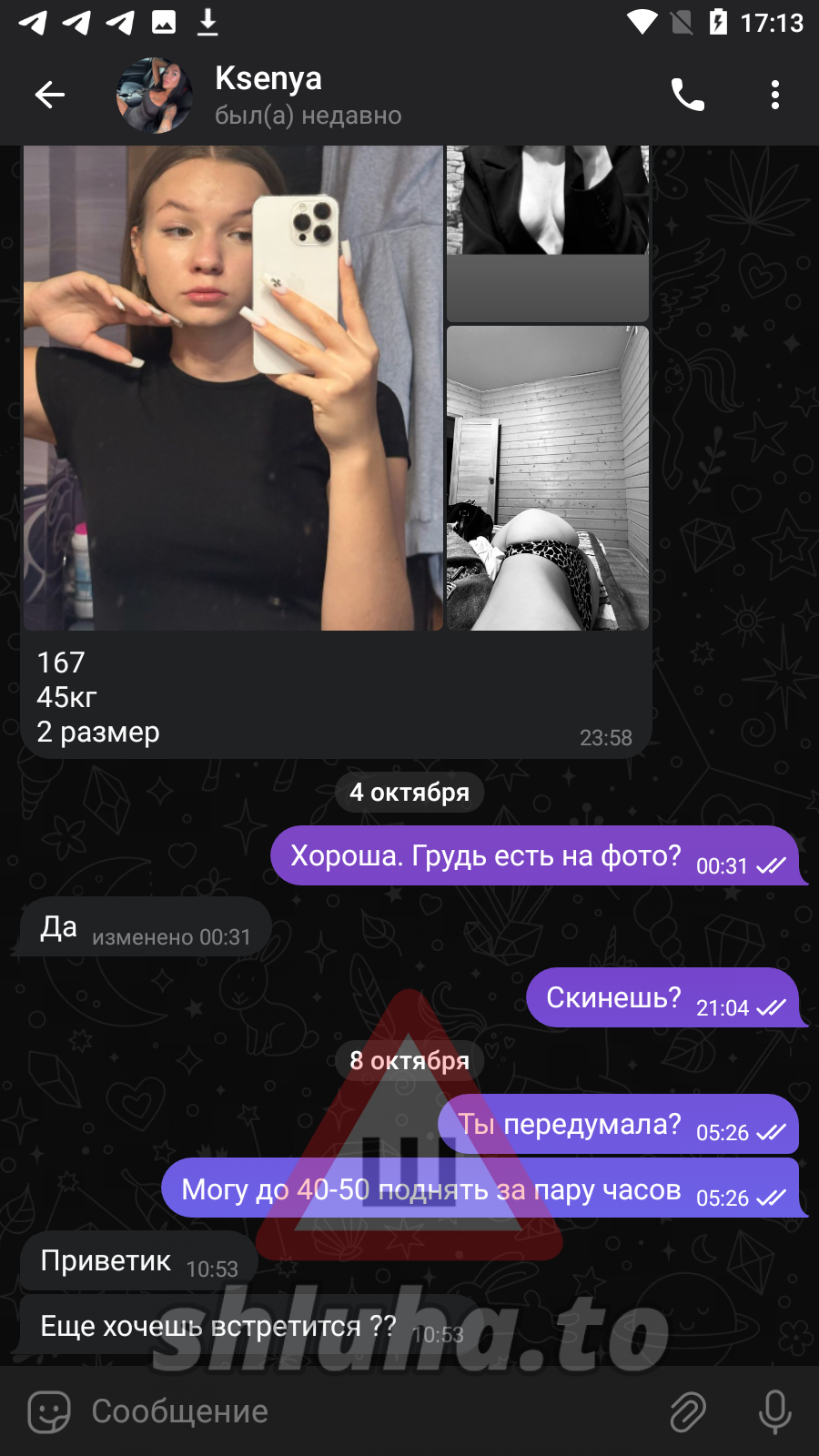Open the three-dot overflow menu

pyautogui.click(x=774, y=95)
